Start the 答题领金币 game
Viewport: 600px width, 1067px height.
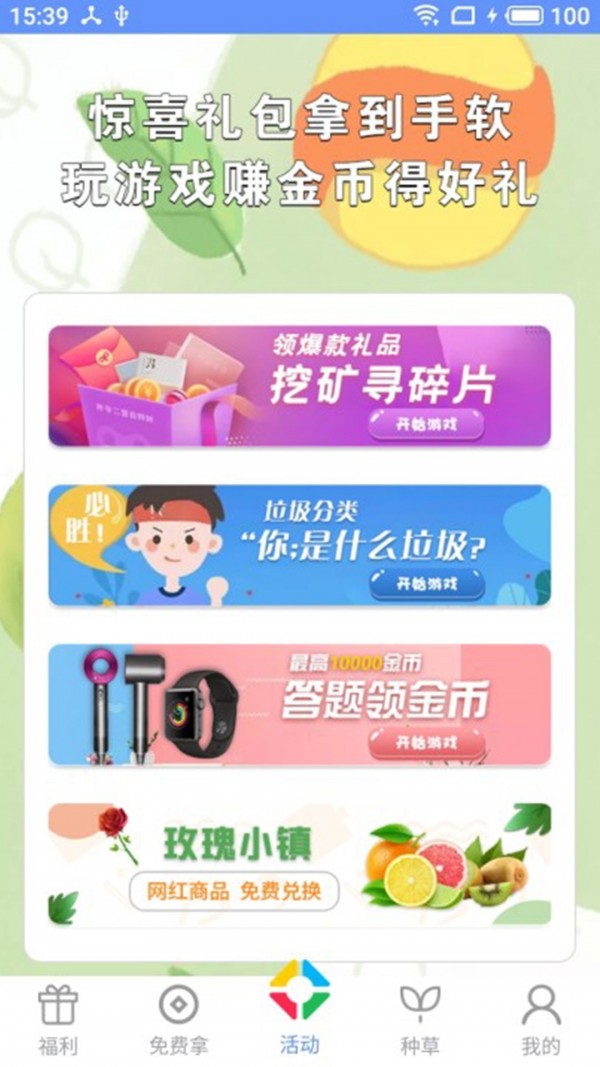point(426,743)
